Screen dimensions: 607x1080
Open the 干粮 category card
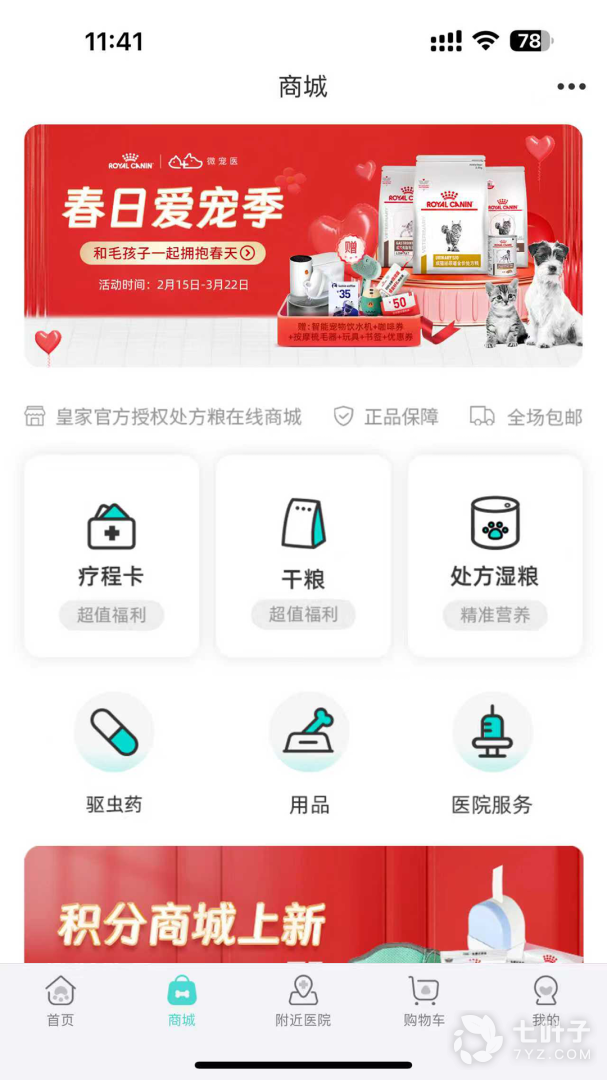pyautogui.click(x=303, y=556)
